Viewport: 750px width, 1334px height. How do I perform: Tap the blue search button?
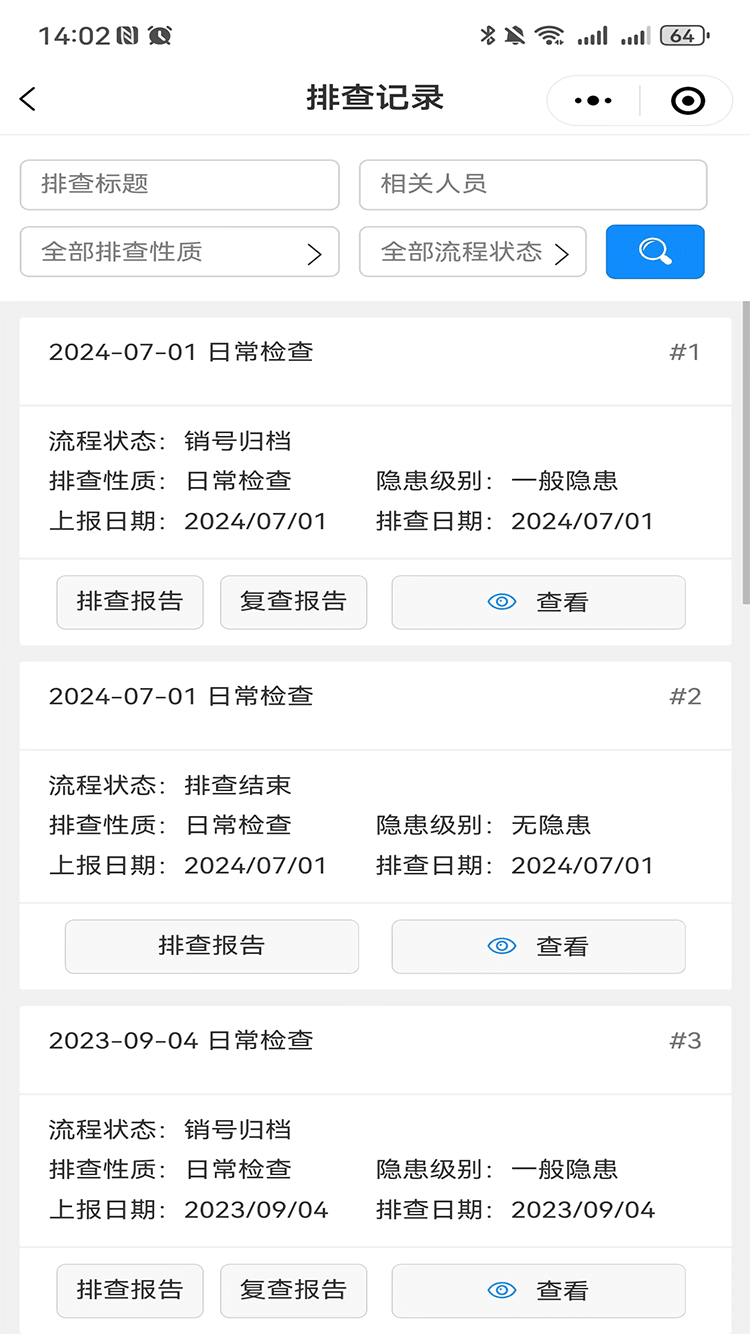(x=655, y=252)
